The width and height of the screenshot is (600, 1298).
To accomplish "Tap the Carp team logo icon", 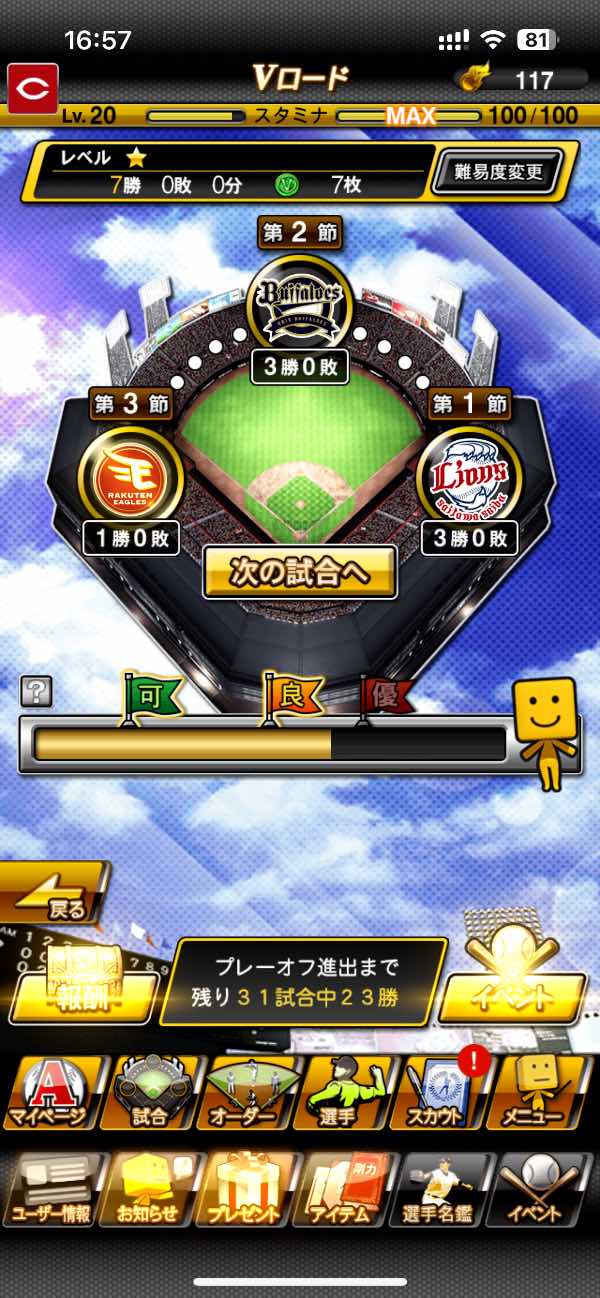I will point(33,88).
